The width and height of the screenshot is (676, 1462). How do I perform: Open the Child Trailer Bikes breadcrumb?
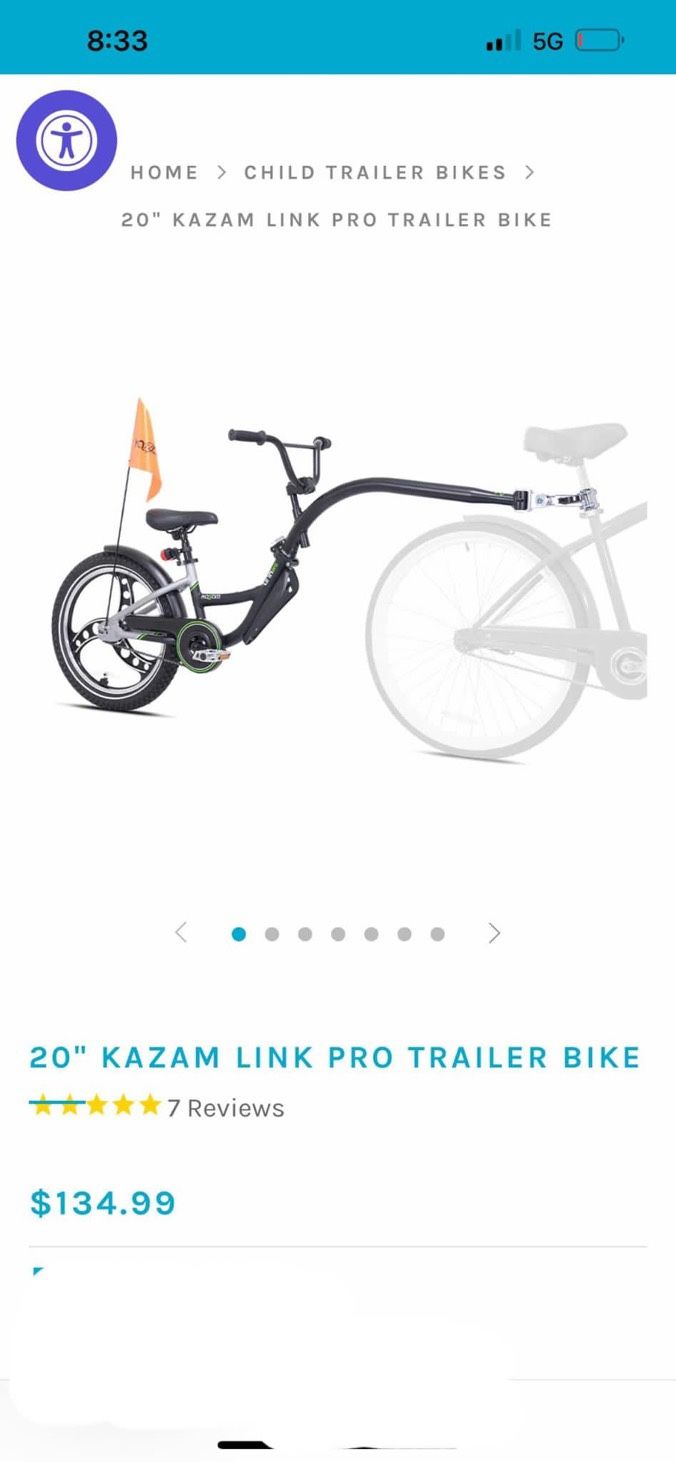click(x=375, y=172)
